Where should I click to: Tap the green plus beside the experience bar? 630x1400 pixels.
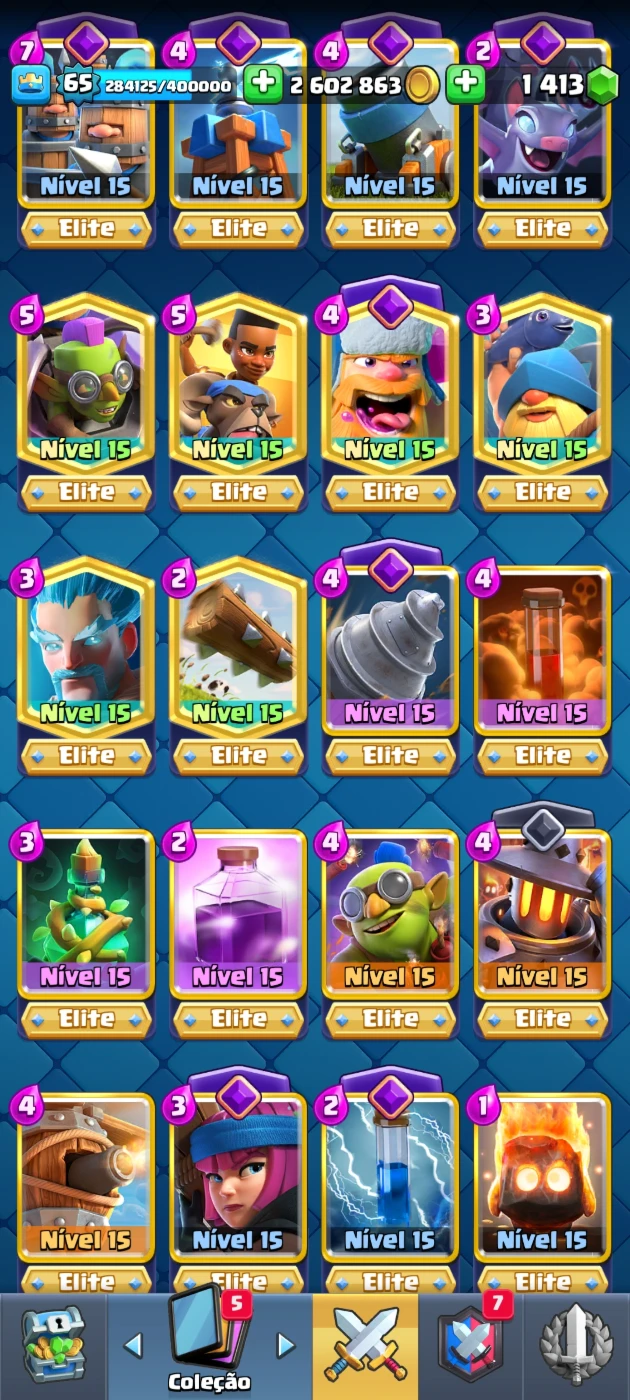click(263, 85)
